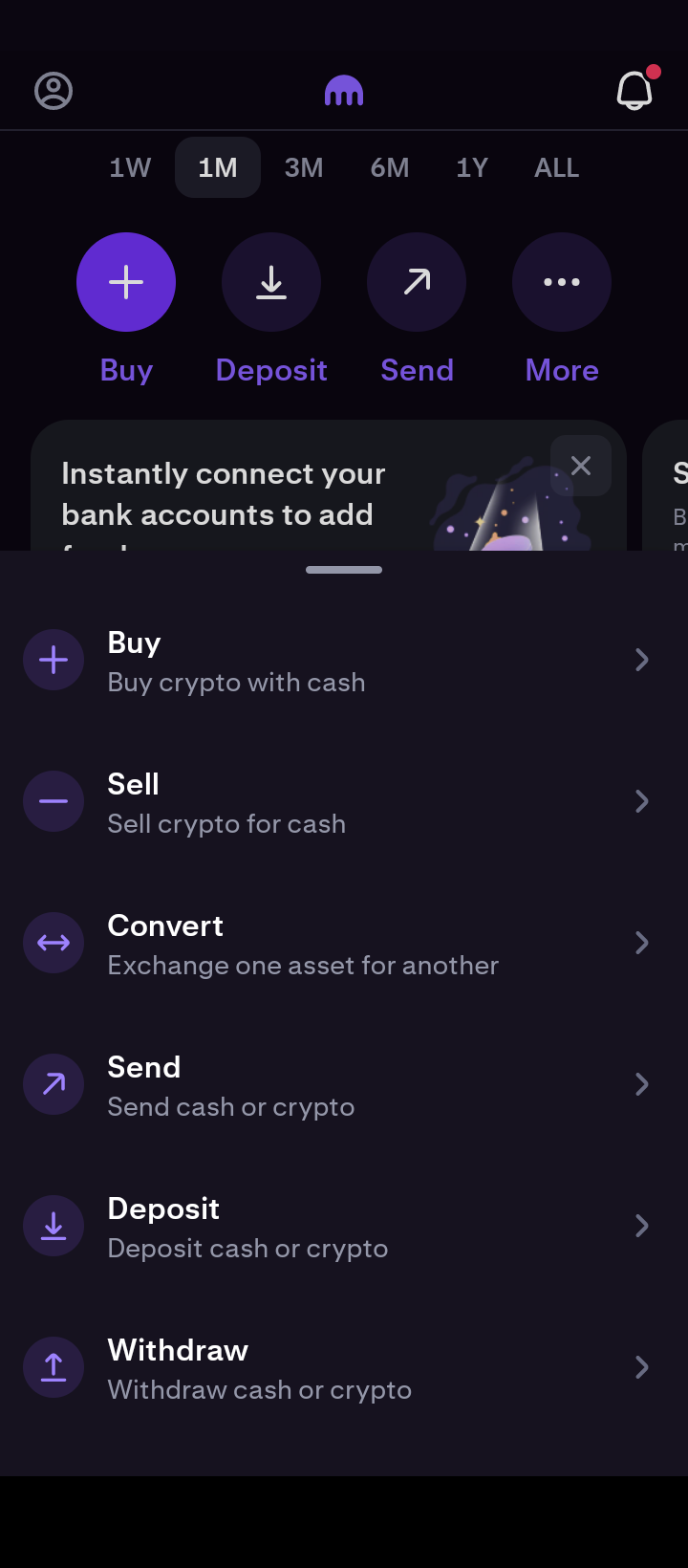Select the 1M time range
This screenshot has height=1568, width=688.
[218, 167]
